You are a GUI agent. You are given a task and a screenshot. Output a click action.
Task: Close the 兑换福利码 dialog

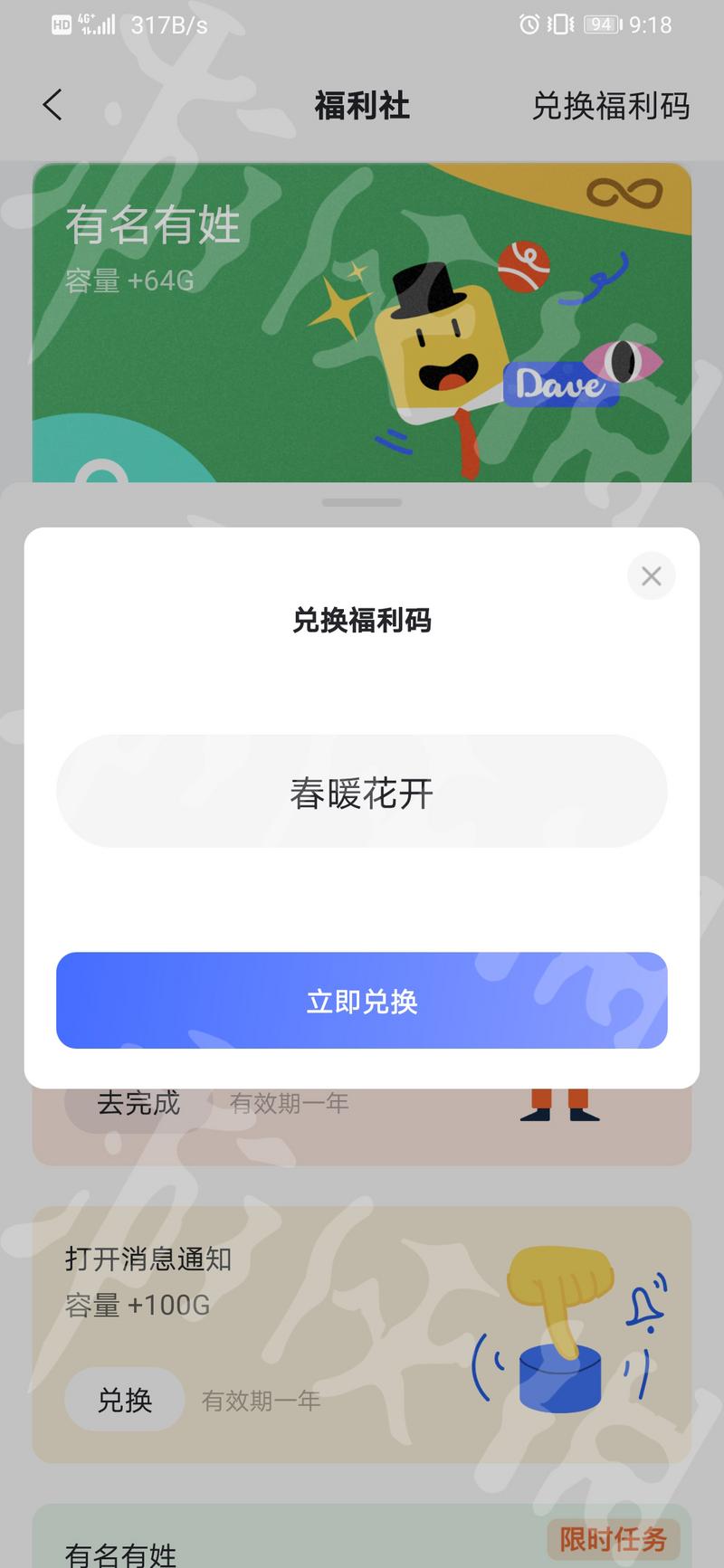click(651, 576)
